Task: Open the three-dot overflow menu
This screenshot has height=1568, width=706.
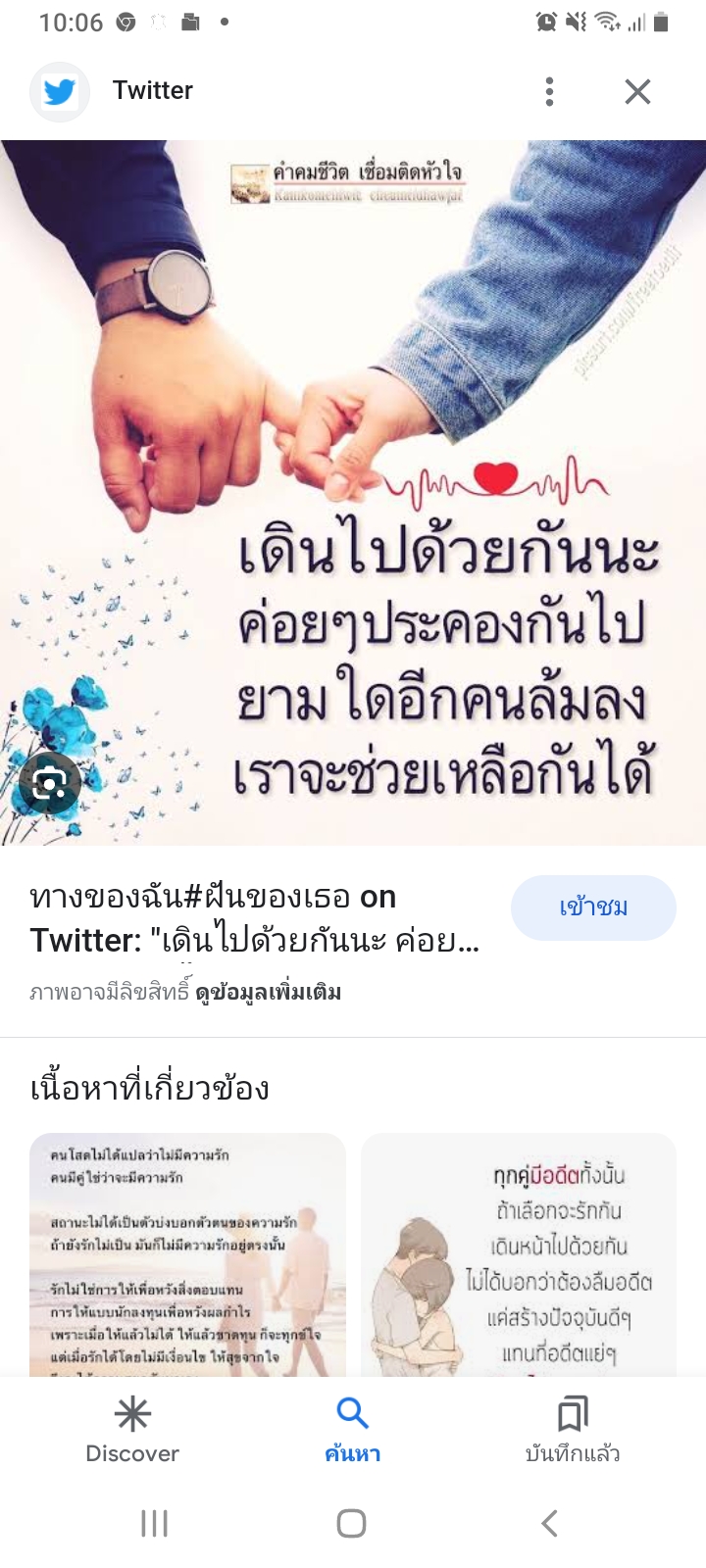Action: pyautogui.click(x=549, y=91)
